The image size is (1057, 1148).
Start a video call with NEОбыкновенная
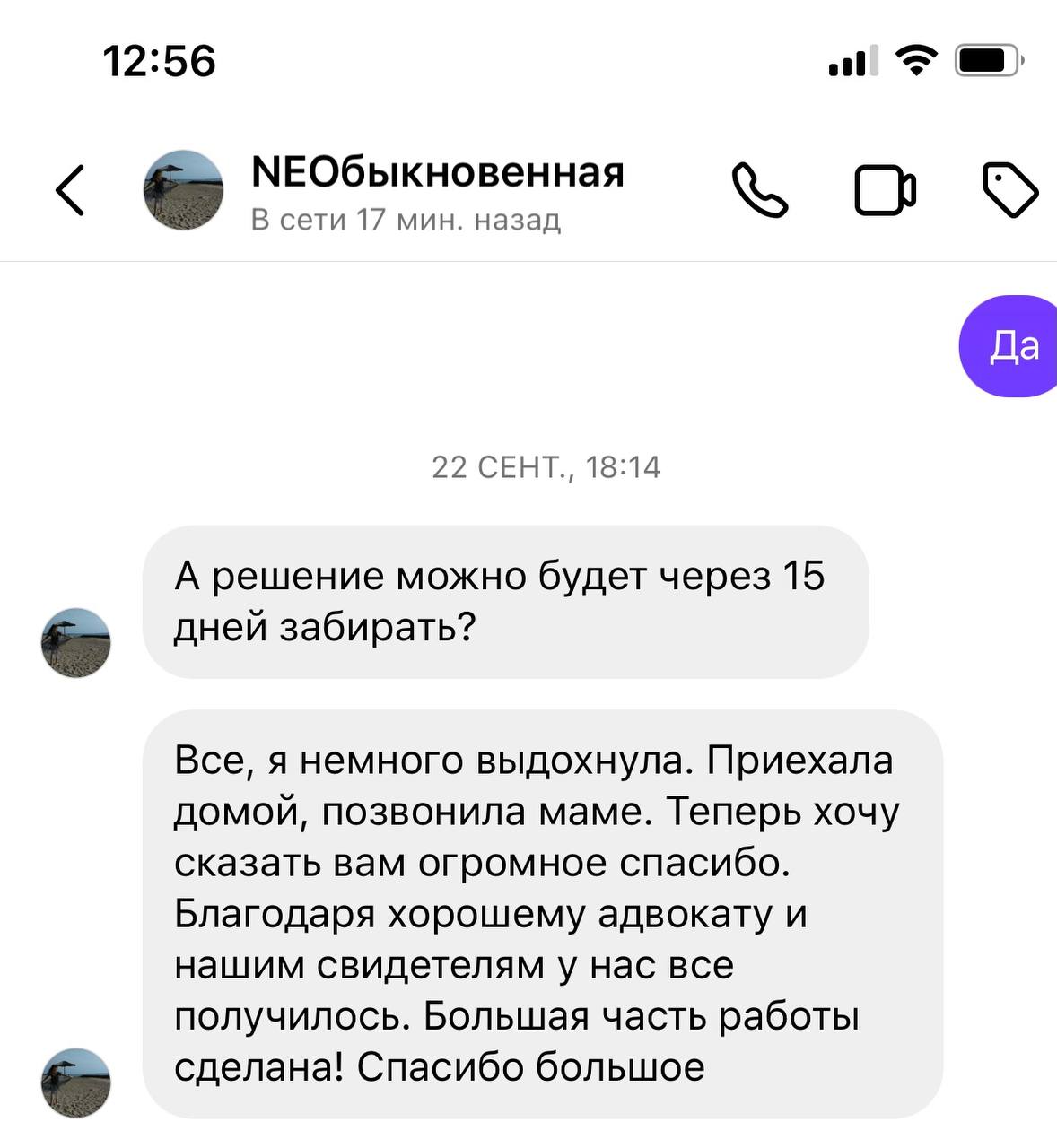pyautogui.click(x=885, y=190)
